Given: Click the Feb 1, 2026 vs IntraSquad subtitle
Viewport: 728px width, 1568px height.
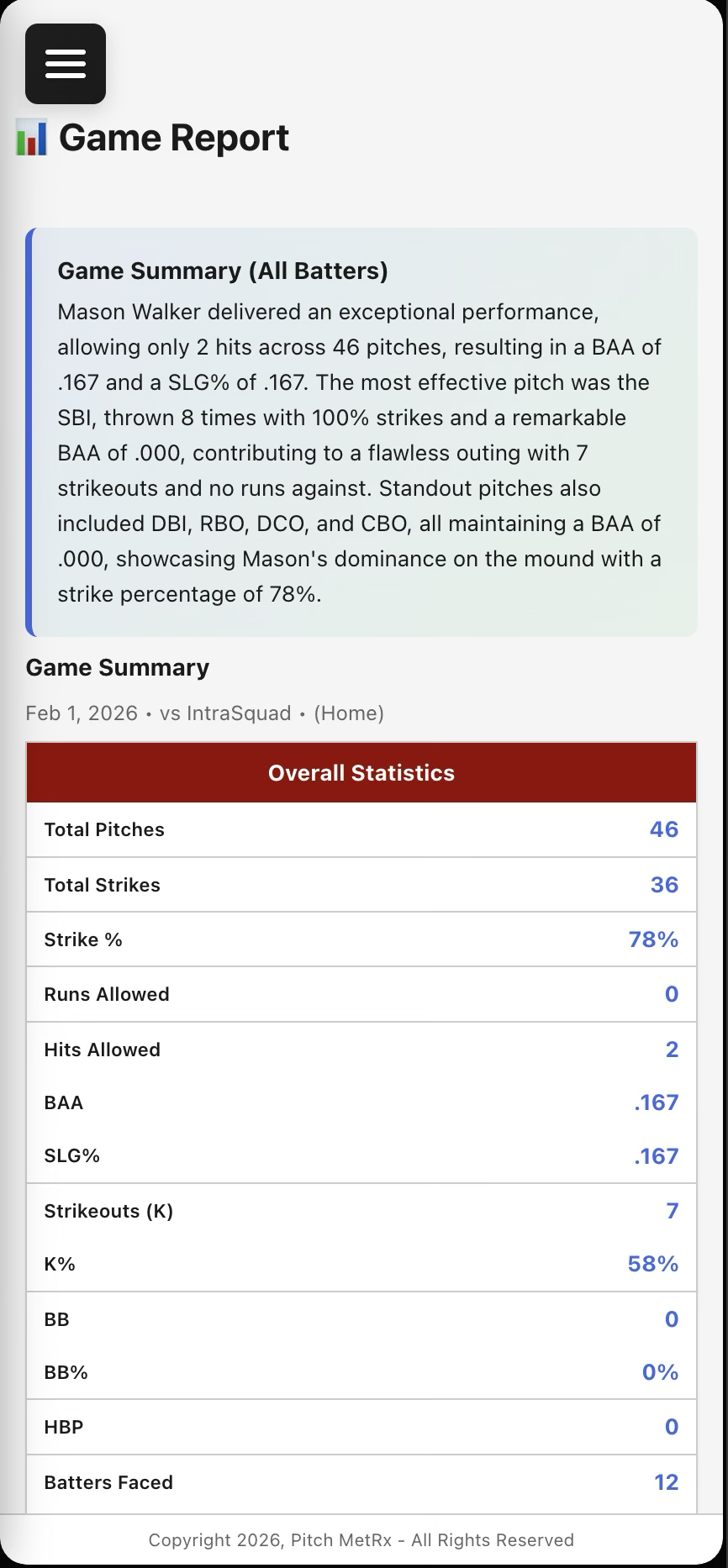Looking at the screenshot, I should coord(204,713).
